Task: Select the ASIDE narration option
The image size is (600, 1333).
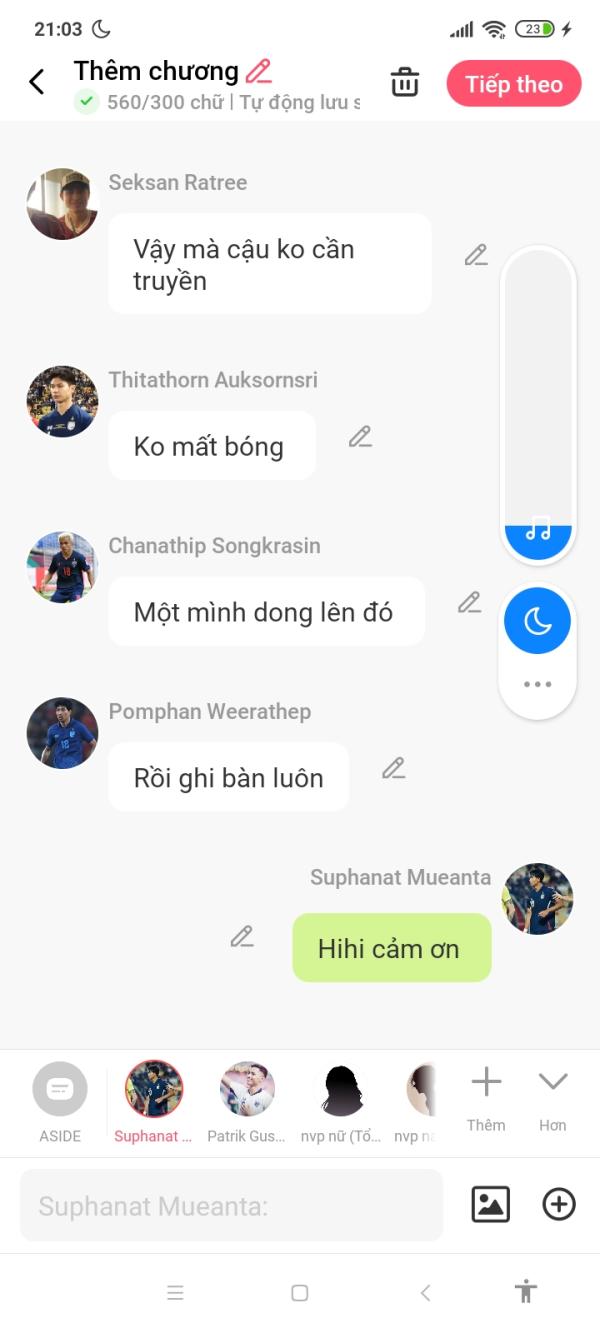Action: pos(60,1090)
